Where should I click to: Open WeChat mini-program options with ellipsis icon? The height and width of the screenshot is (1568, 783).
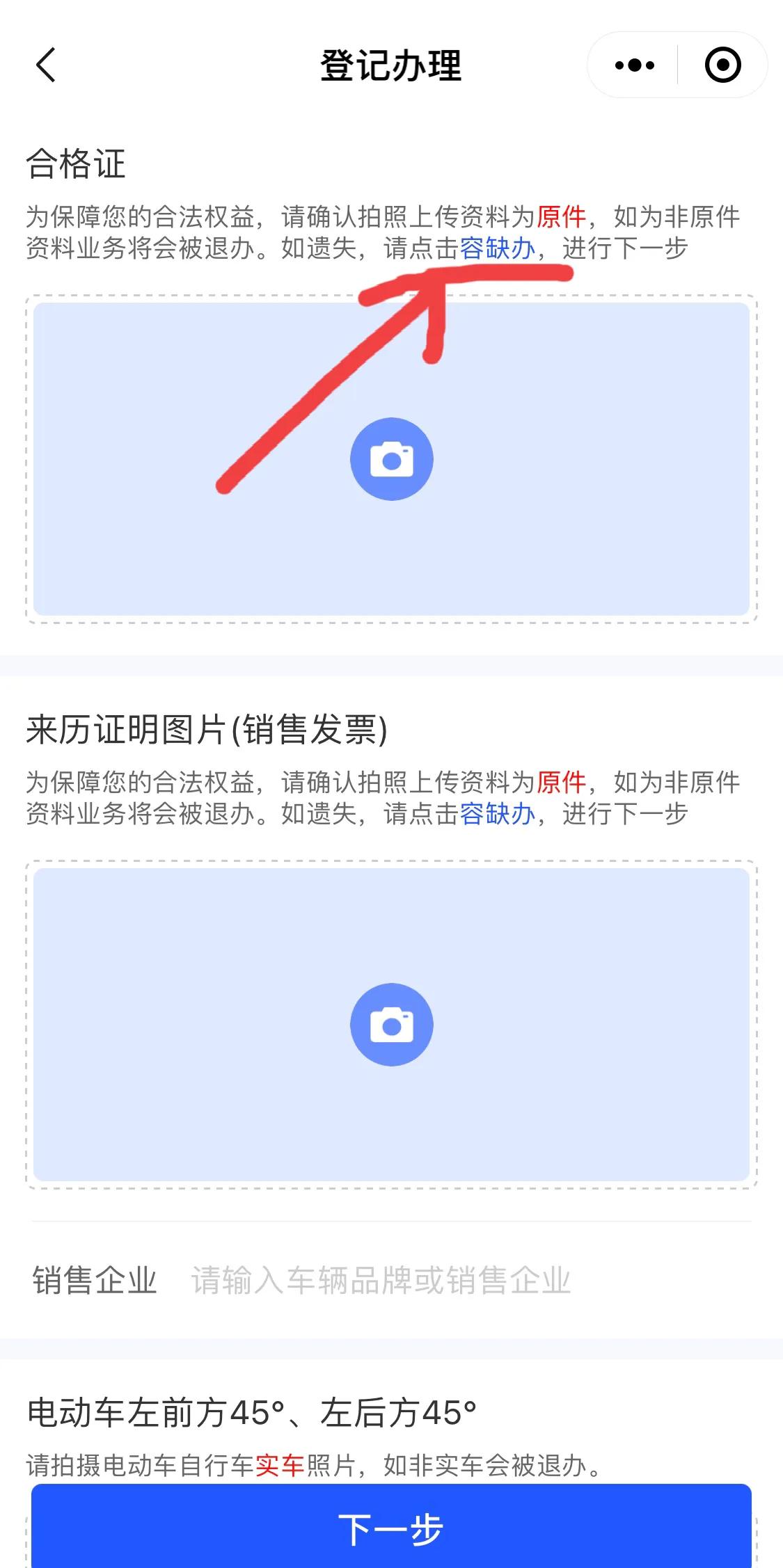[632, 65]
